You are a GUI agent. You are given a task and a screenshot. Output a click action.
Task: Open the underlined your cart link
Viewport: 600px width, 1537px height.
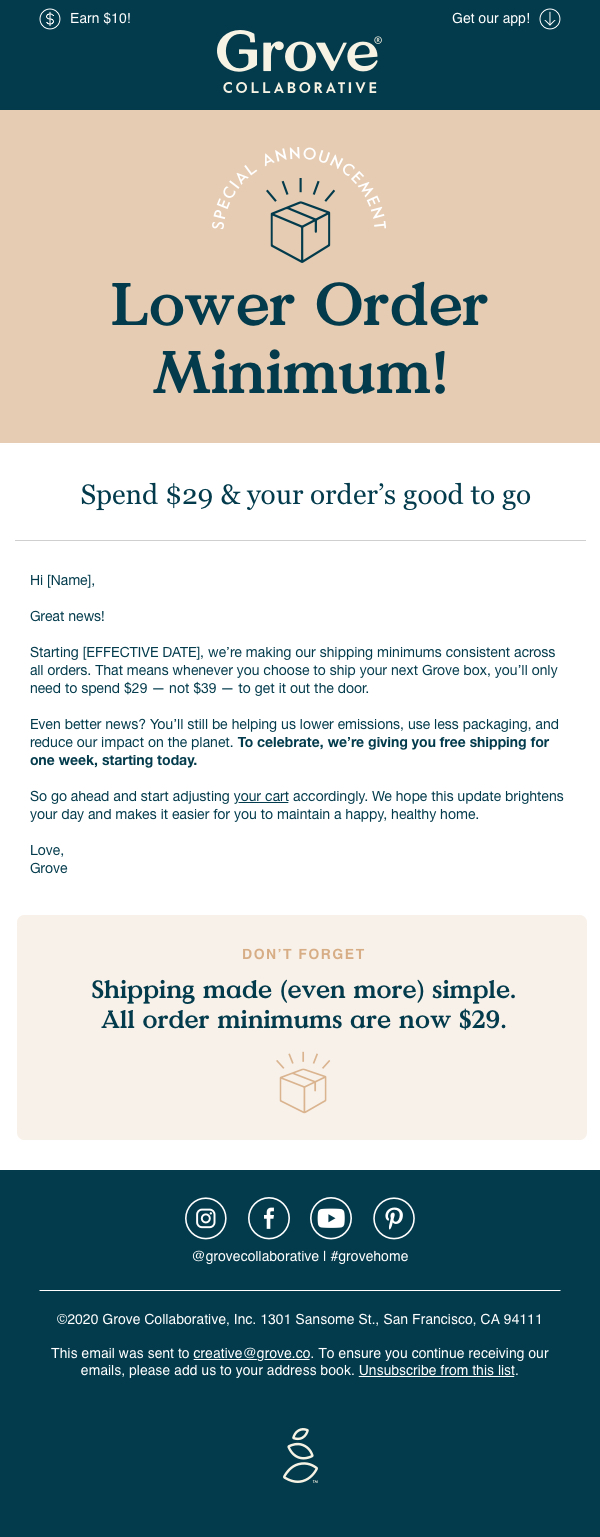coord(261,796)
